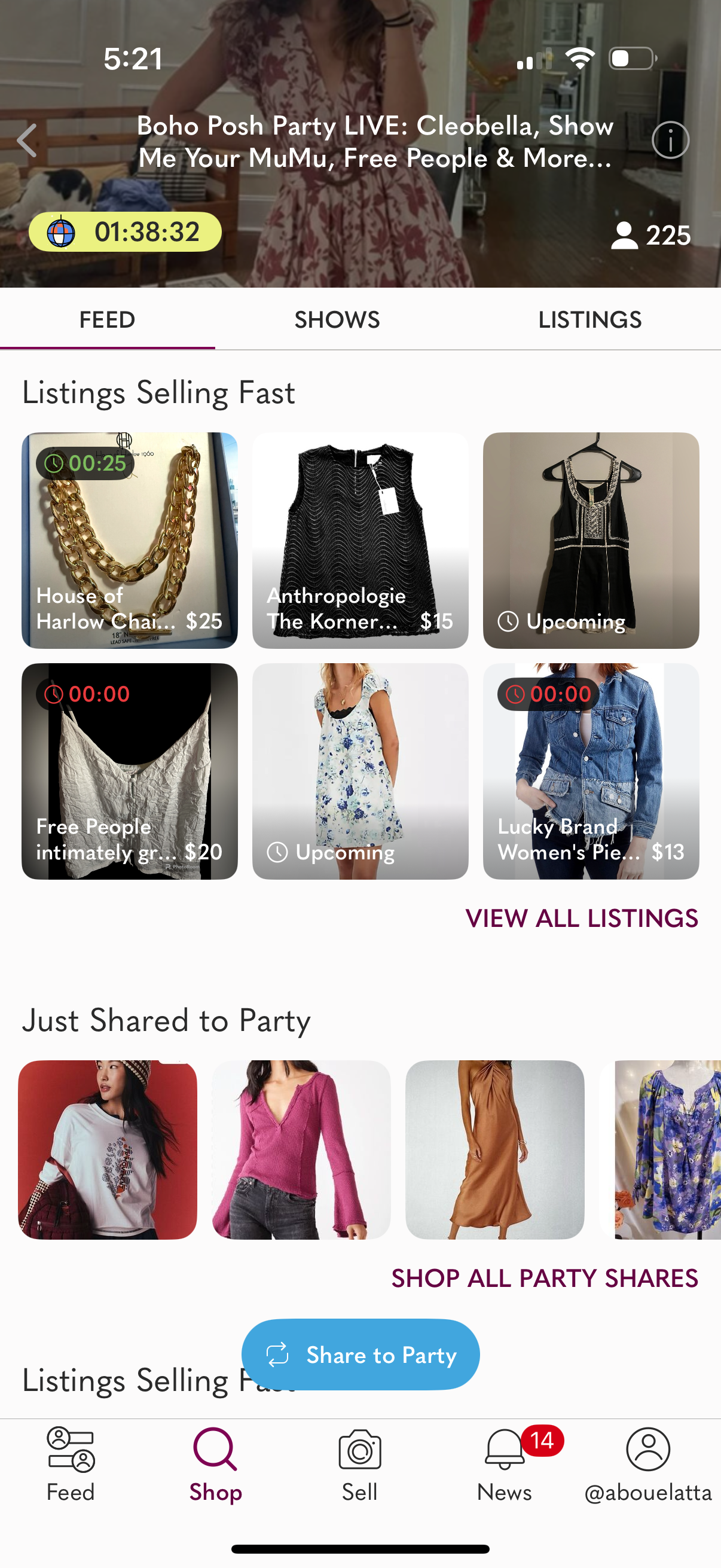Switch to the SHOWS tab
This screenshot has height=1568, width=721.
pyautogui.click(x=337, y=319)
